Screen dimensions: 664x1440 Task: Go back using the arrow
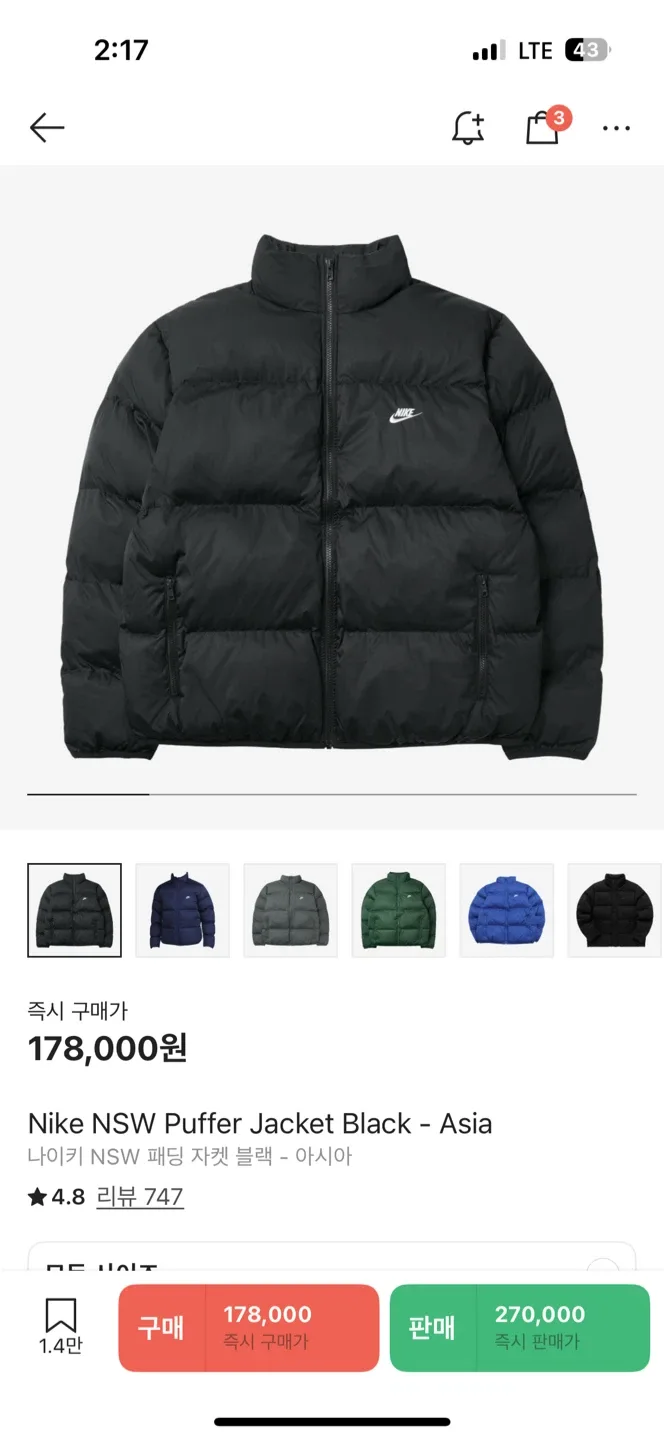coord(47,127)
